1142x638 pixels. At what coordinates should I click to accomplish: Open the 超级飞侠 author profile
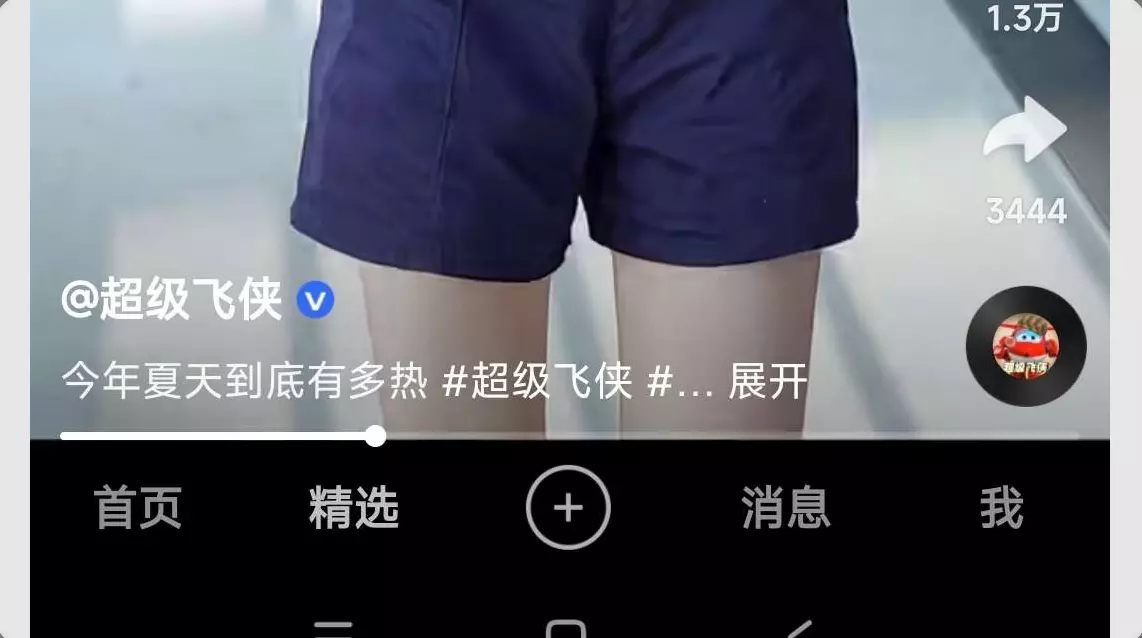tap(172, 299)
